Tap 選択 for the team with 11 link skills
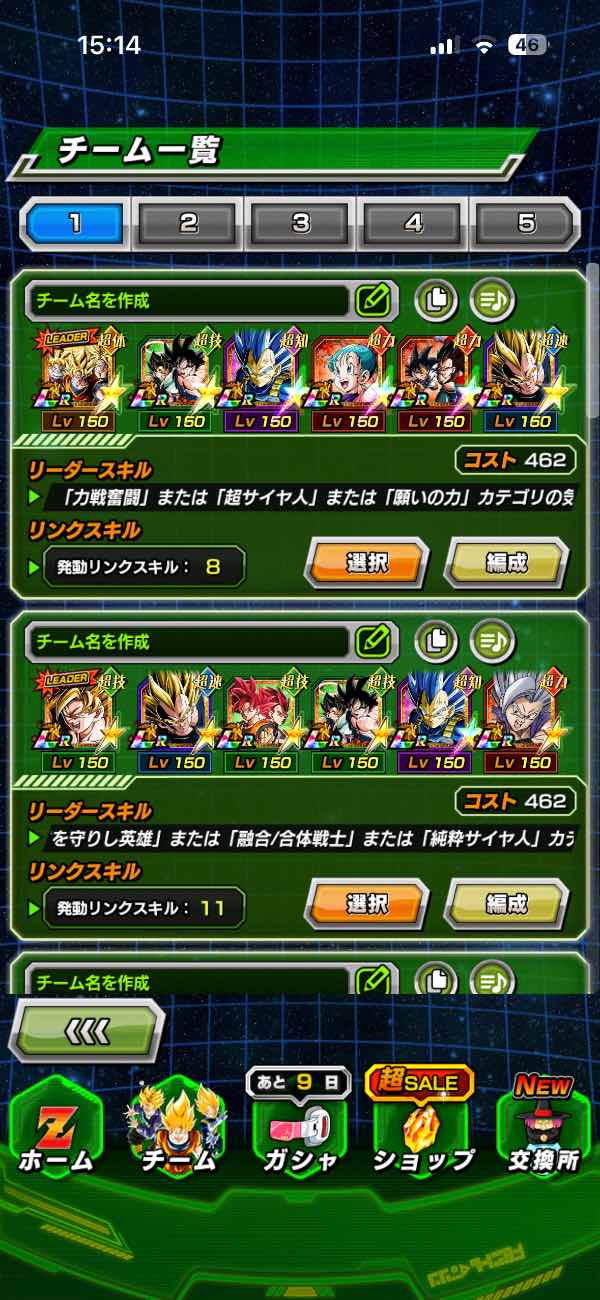600x1300 pixels. pyautogui.click(x=366, y=904)
